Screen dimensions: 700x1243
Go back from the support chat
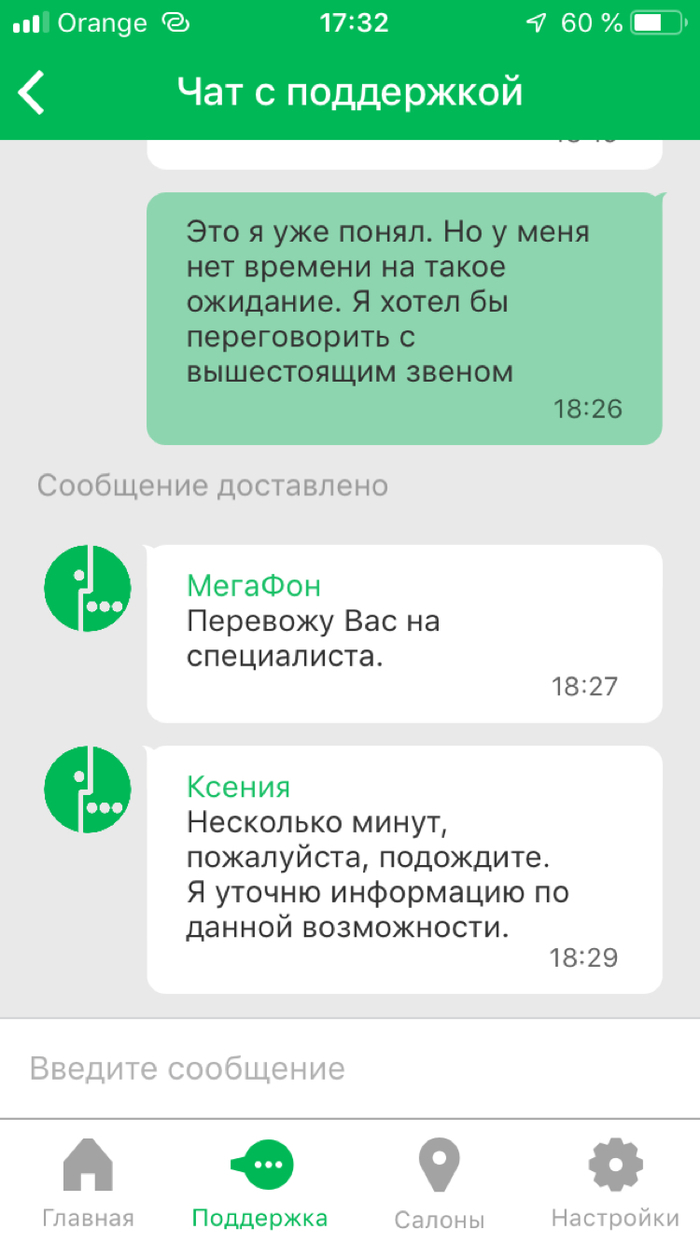tap(32, 93)
